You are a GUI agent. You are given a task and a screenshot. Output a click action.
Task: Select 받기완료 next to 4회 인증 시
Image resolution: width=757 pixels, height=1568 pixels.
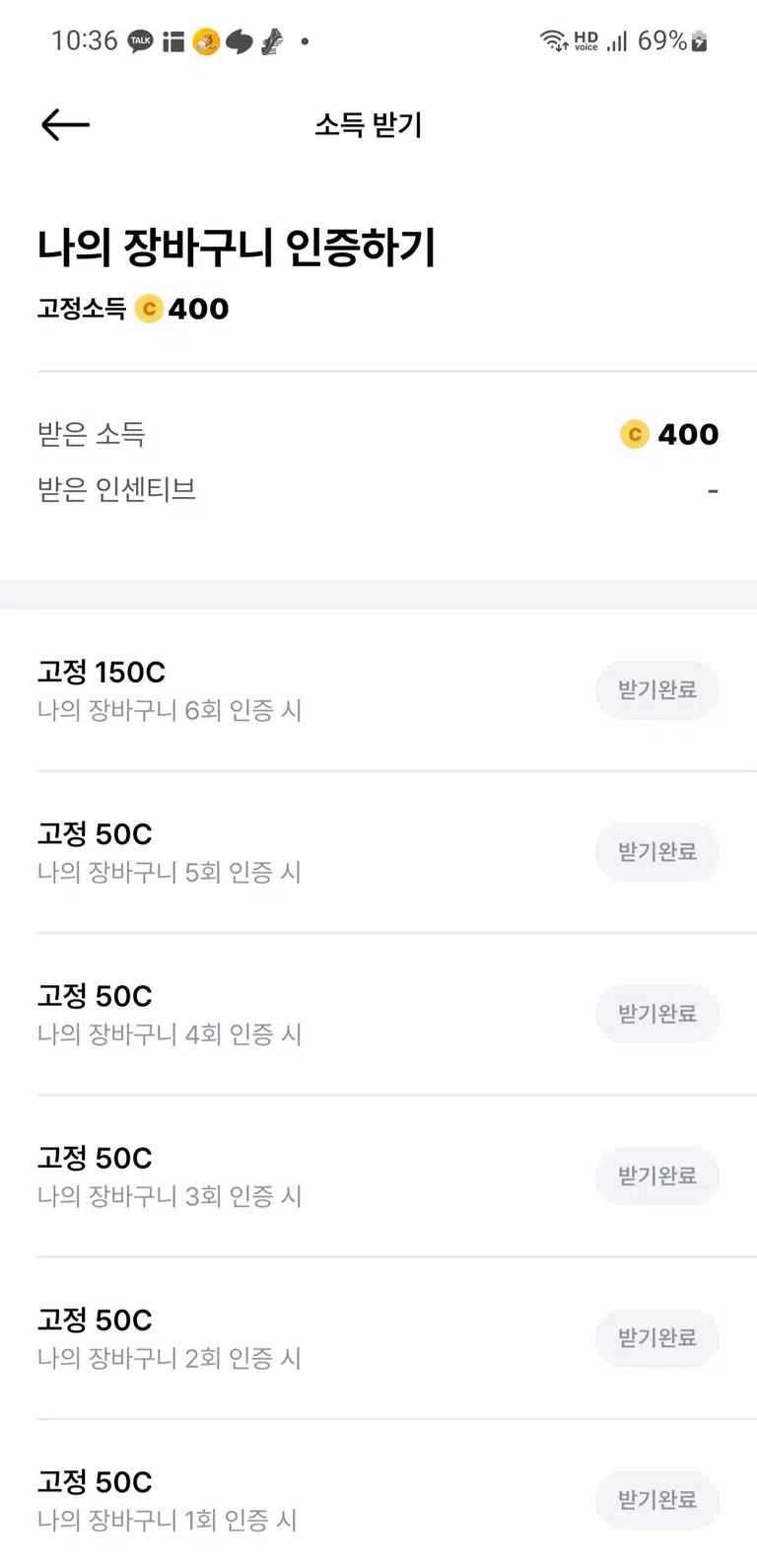656,1014
